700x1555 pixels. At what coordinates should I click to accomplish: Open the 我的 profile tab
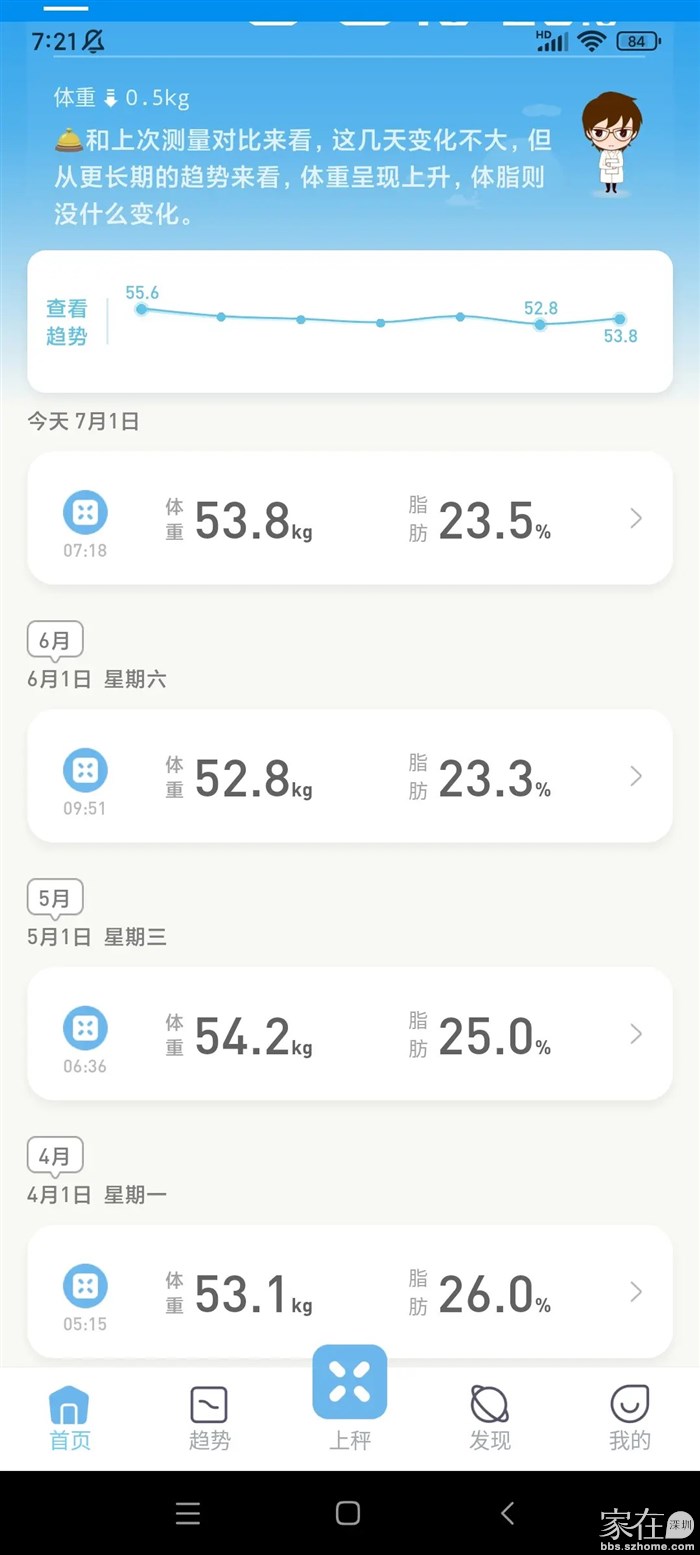(x=630, y=1418)
